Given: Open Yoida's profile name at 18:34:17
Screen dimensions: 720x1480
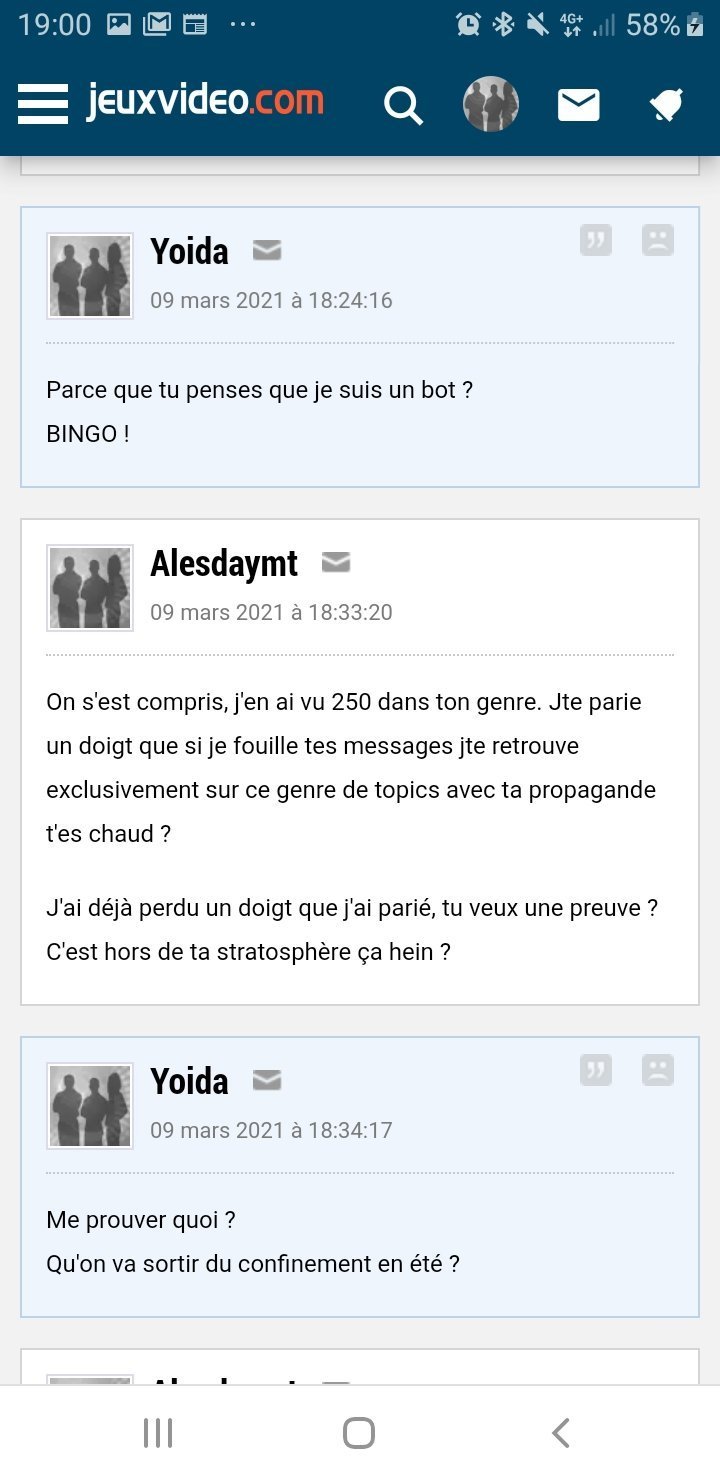Looking at the screenshot, I should coord(189,1081).
